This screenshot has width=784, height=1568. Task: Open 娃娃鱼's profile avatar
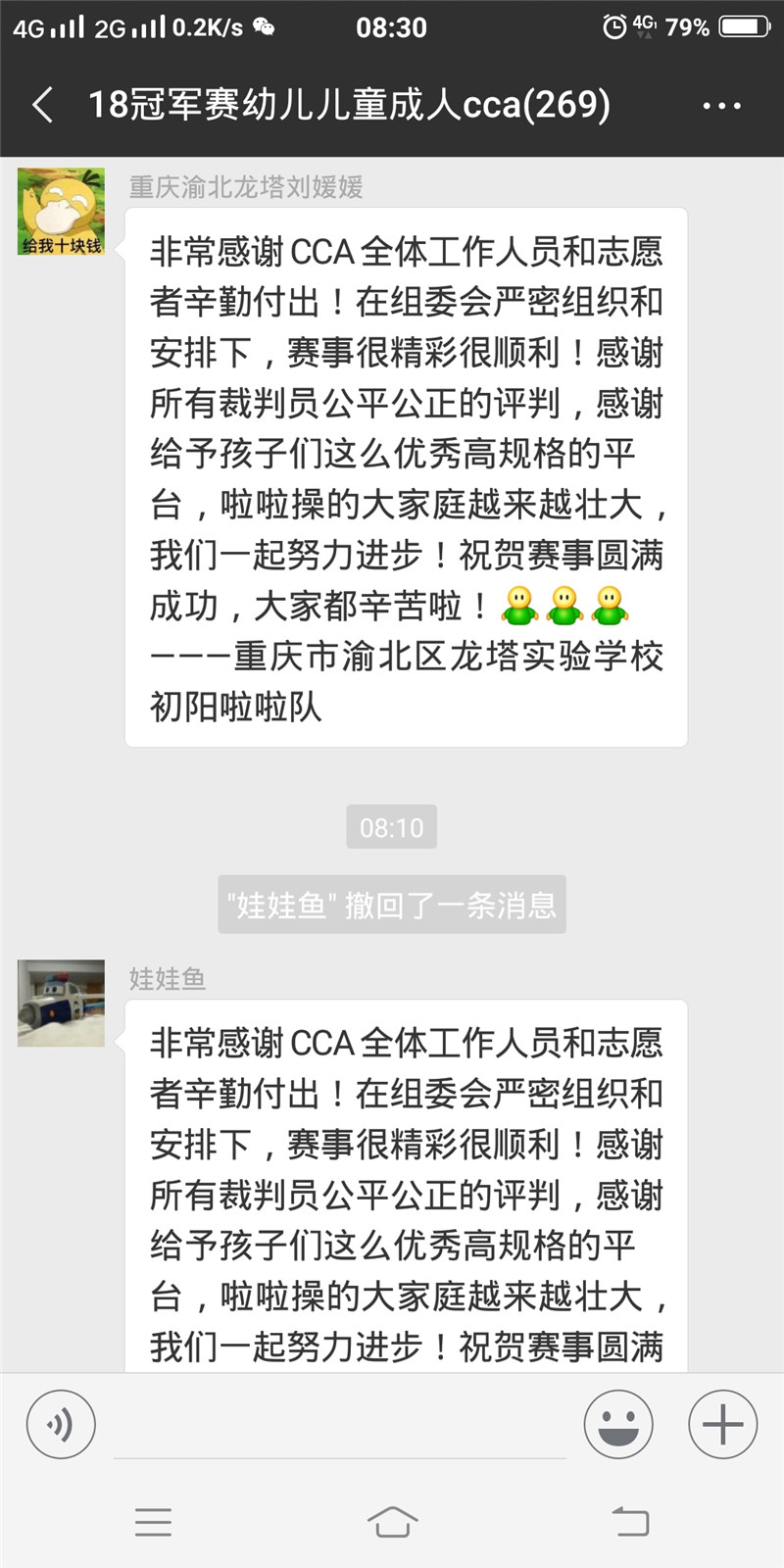coord(61,1003)
